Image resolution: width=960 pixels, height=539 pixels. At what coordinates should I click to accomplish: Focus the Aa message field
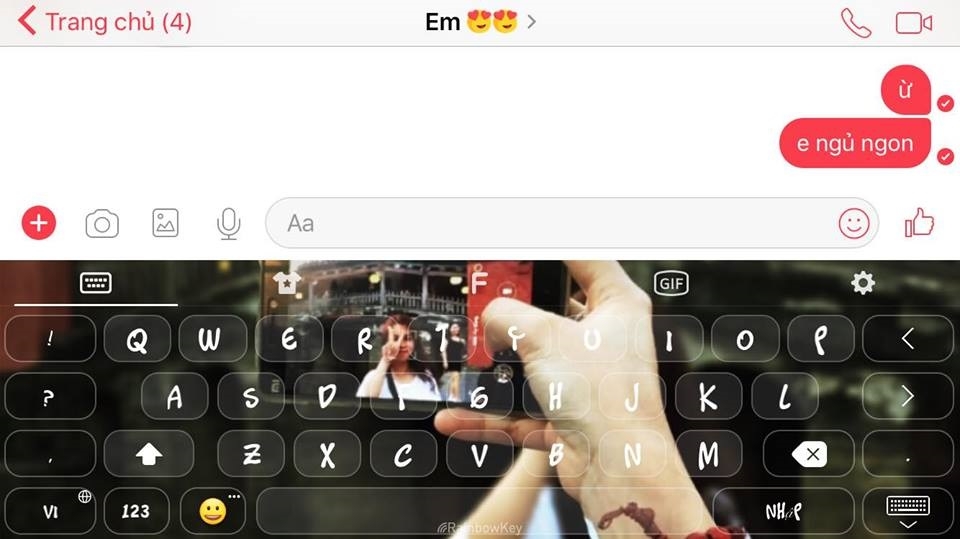tap(550, 223)
